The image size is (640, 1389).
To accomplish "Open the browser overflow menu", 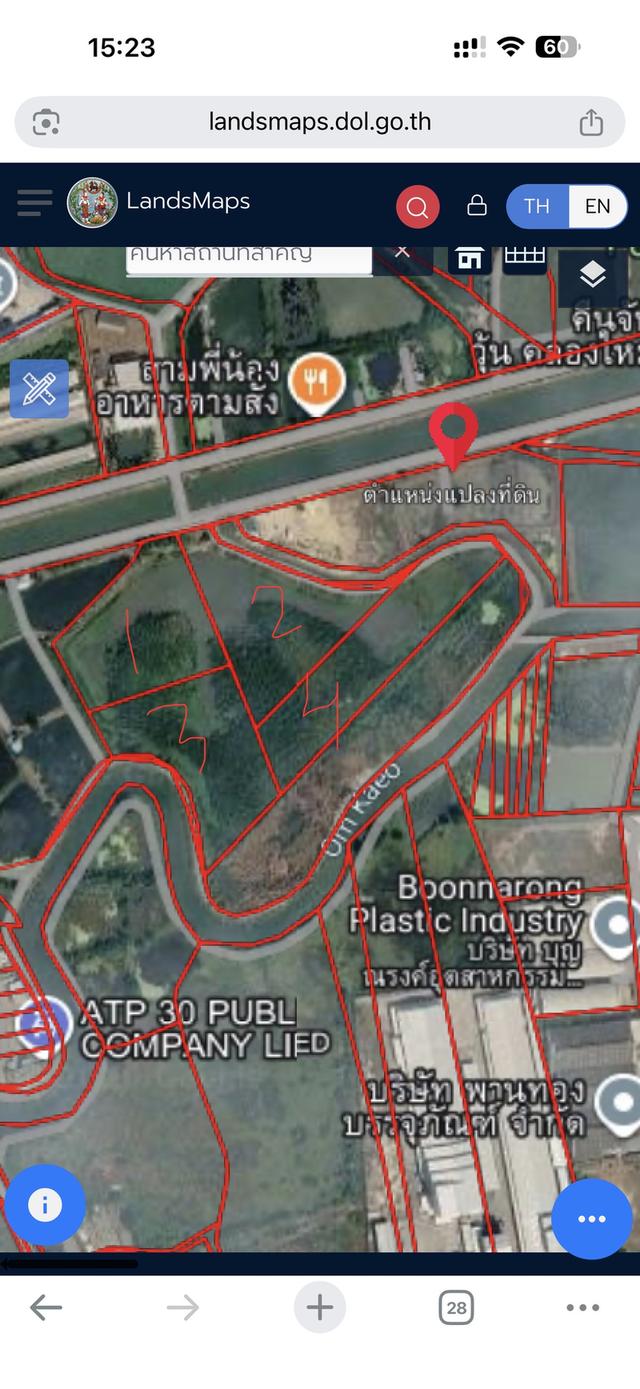I will 582,1307.
